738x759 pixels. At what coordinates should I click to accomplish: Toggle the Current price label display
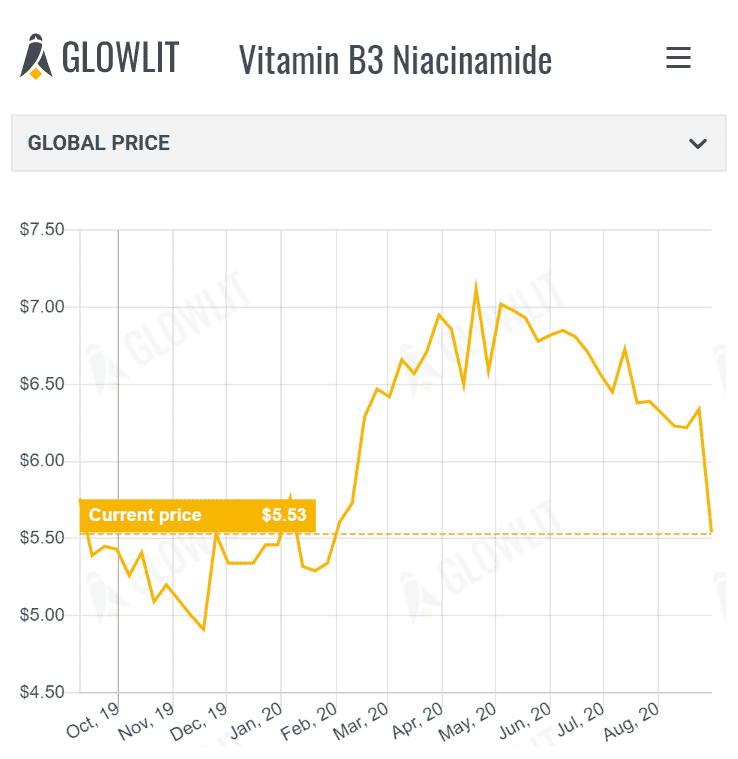(197, 515)
